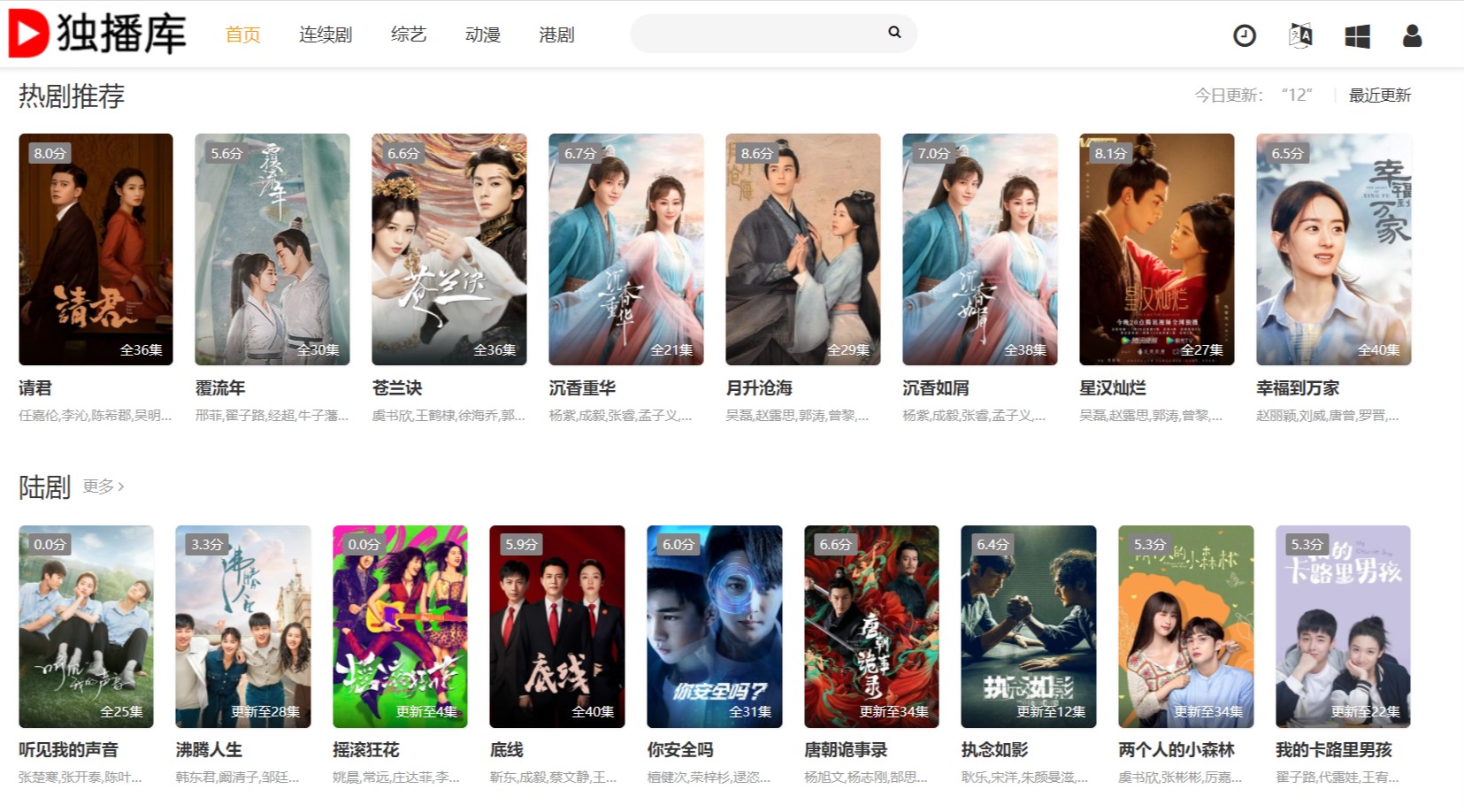Open the user account icon

click(x=1412, y=35)
